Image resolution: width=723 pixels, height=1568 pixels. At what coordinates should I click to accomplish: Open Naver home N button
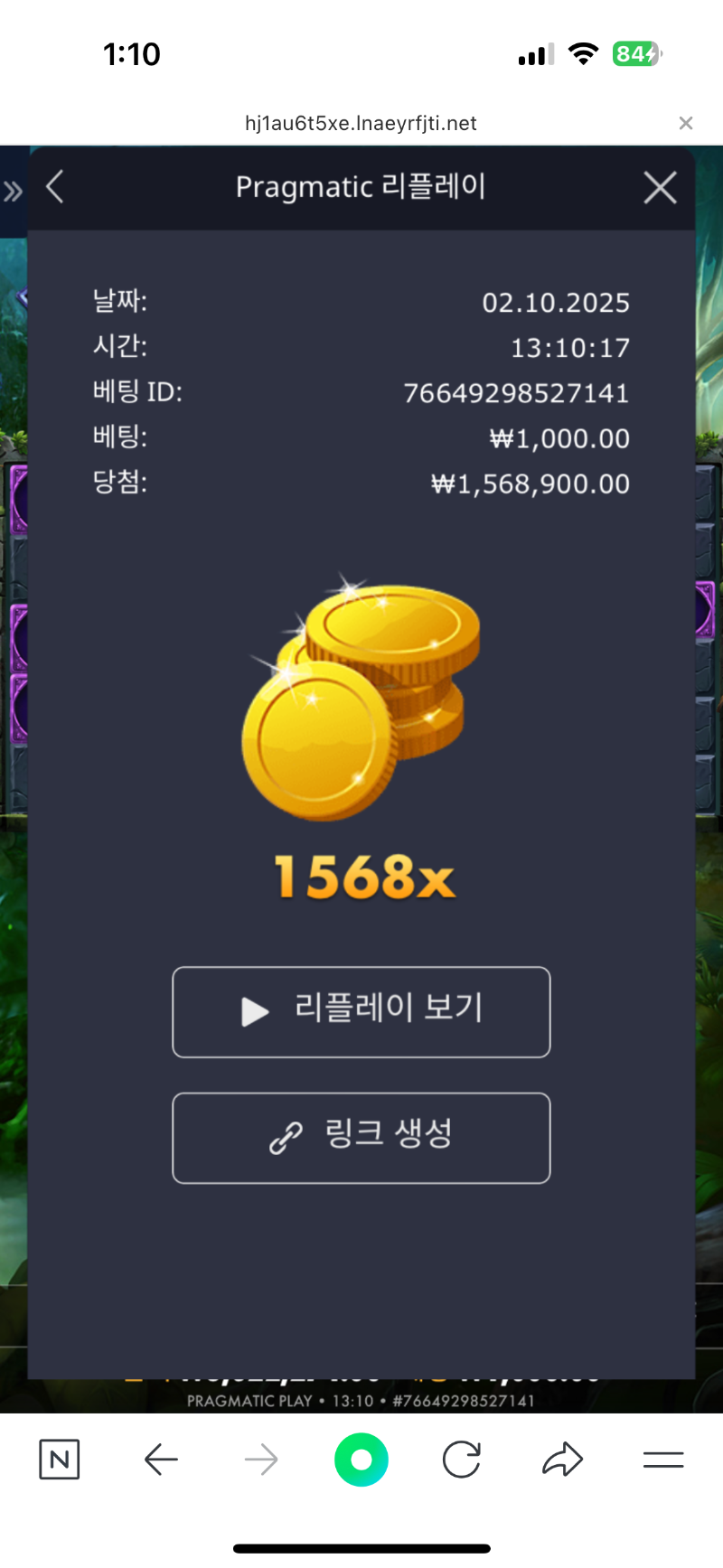tap(60, 1460)
